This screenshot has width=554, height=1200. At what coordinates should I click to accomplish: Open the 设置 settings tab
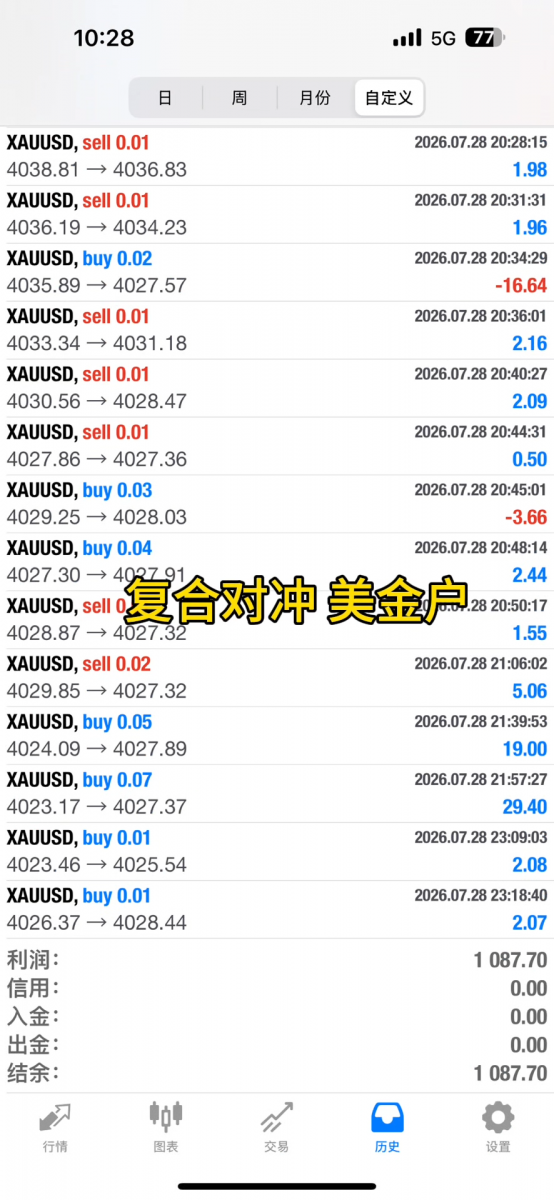pos(498,1127)
